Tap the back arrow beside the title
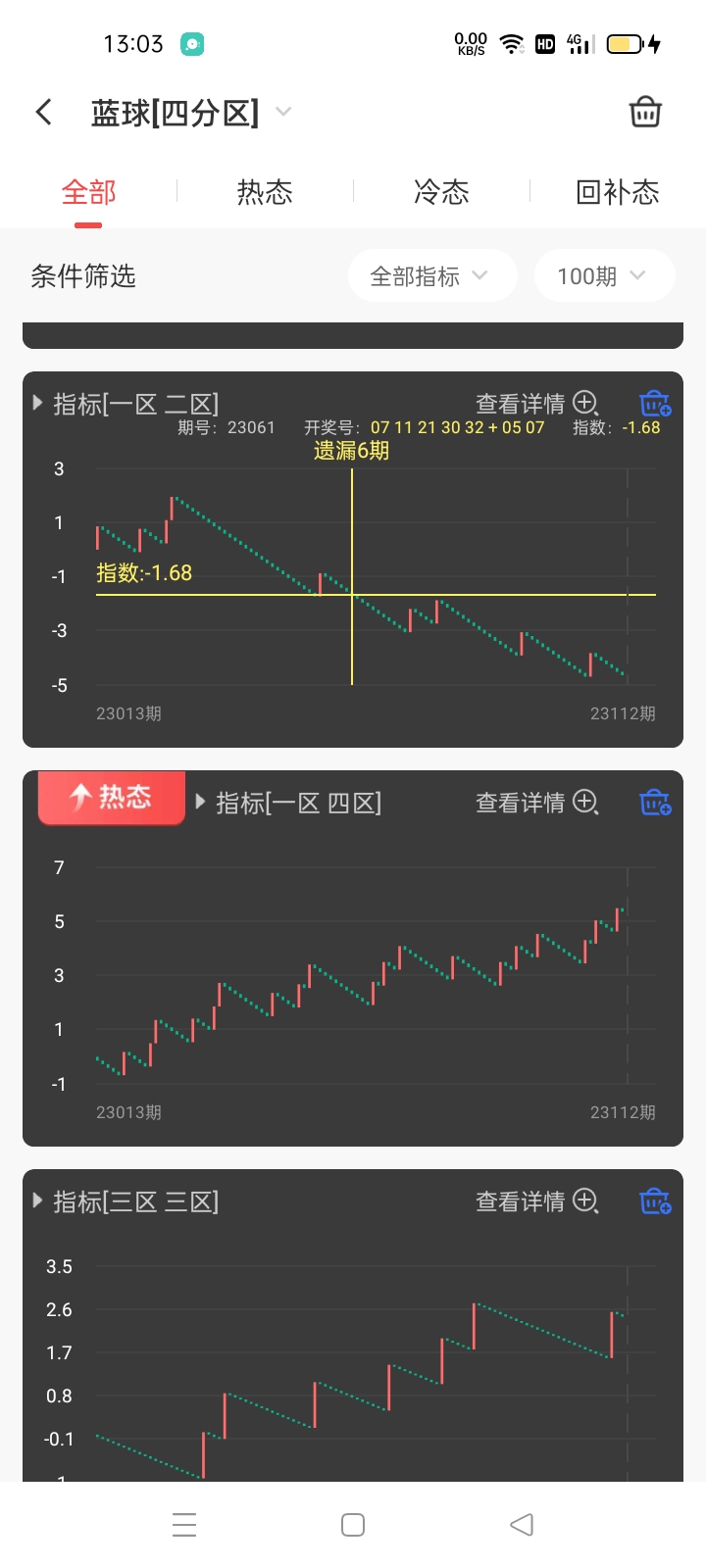Screen dimensions: 706x1568 pyautogui.click(x=43, y=112)
